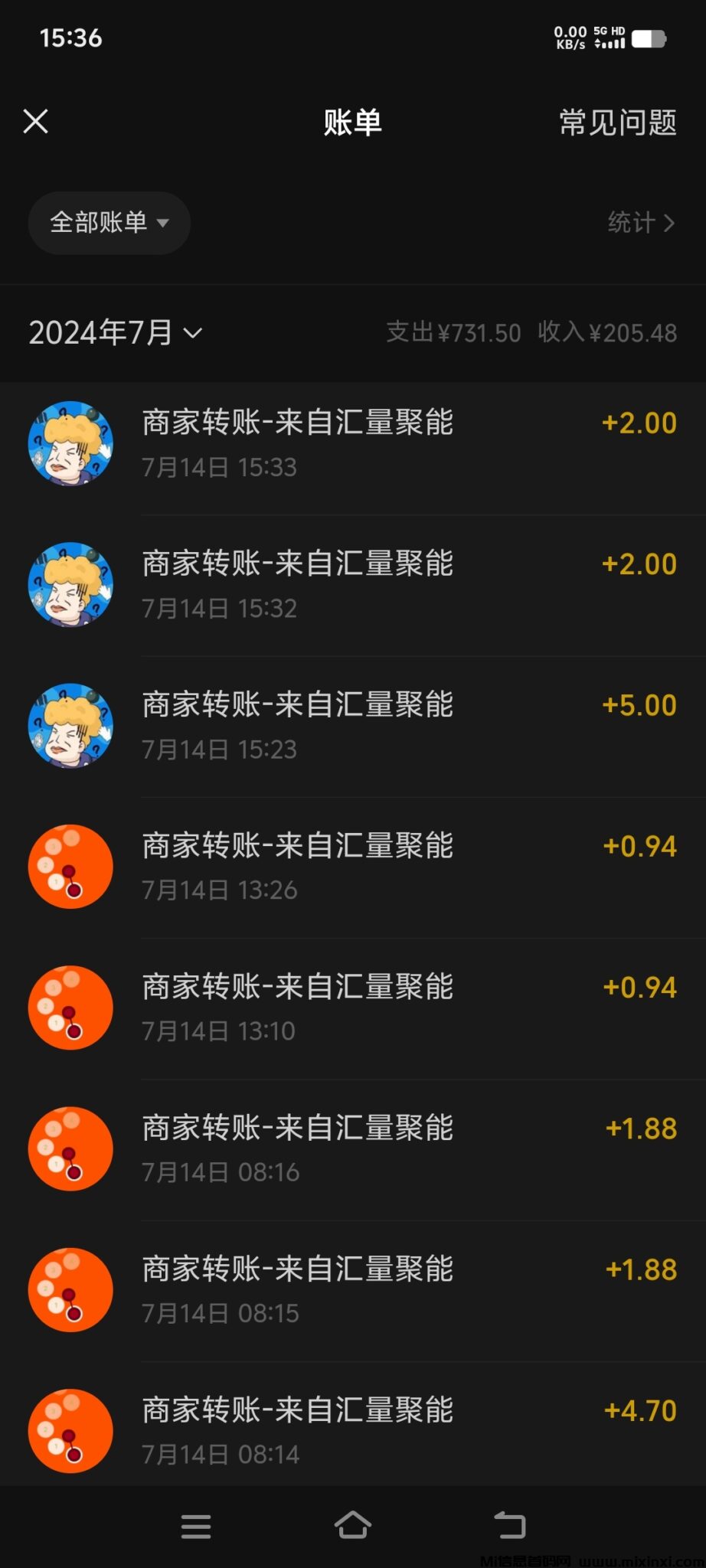
Task: Open the 全部账单 filter dropdown
Action: coord(109,223)
